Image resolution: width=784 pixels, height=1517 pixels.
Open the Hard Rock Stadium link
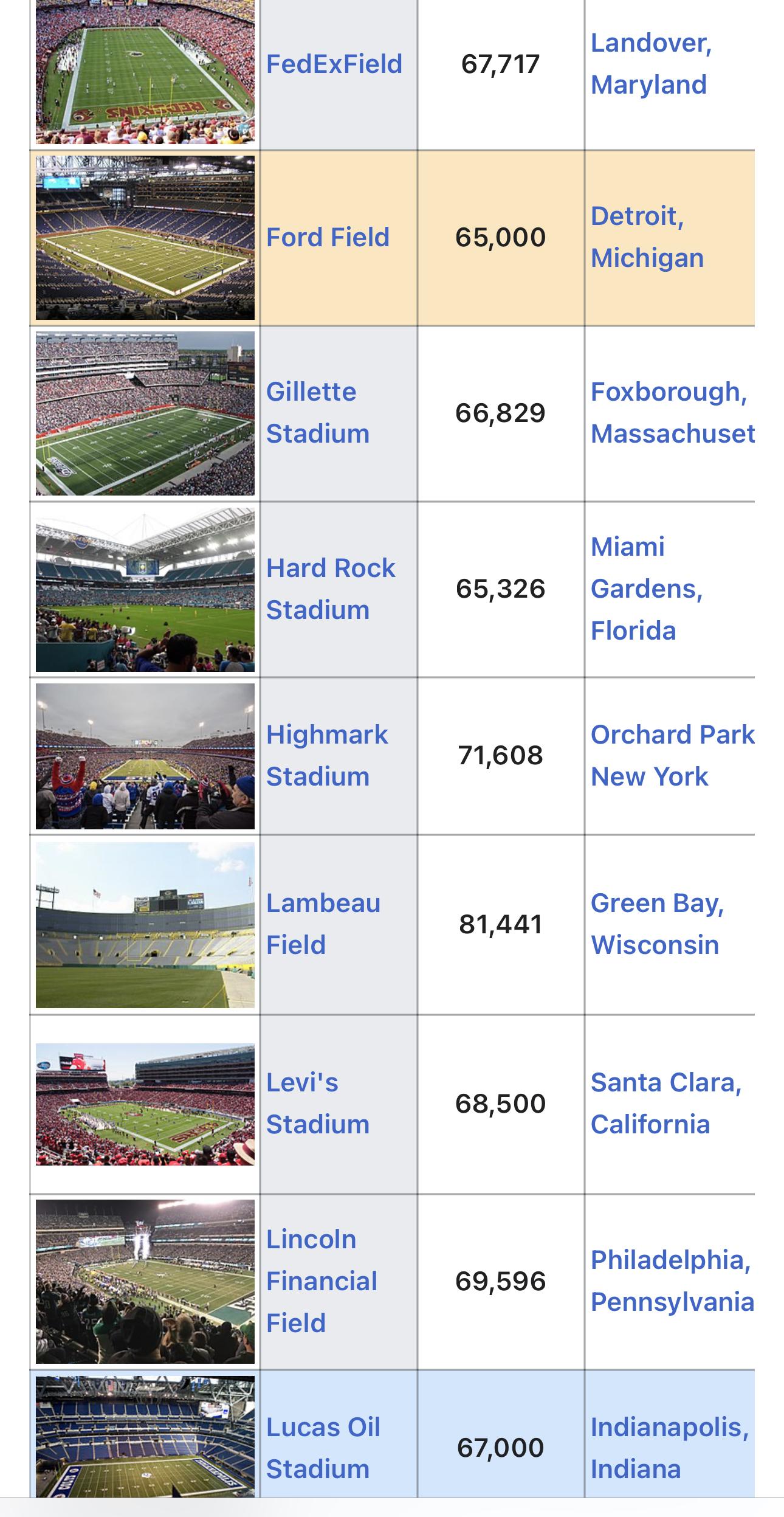(x=331, y=589)
